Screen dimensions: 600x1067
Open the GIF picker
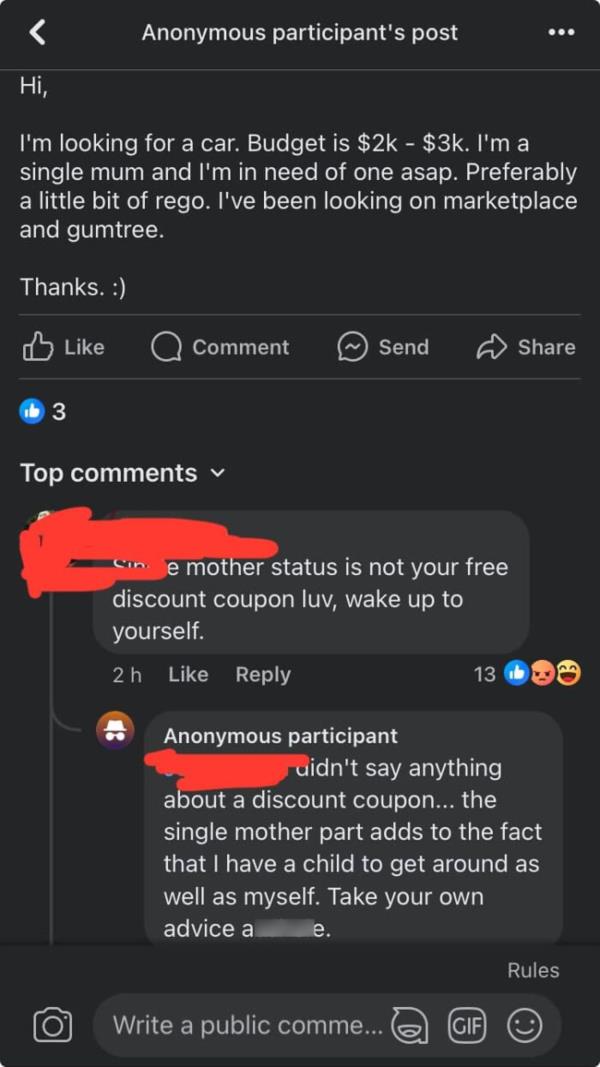click(x=467, y=1026)
